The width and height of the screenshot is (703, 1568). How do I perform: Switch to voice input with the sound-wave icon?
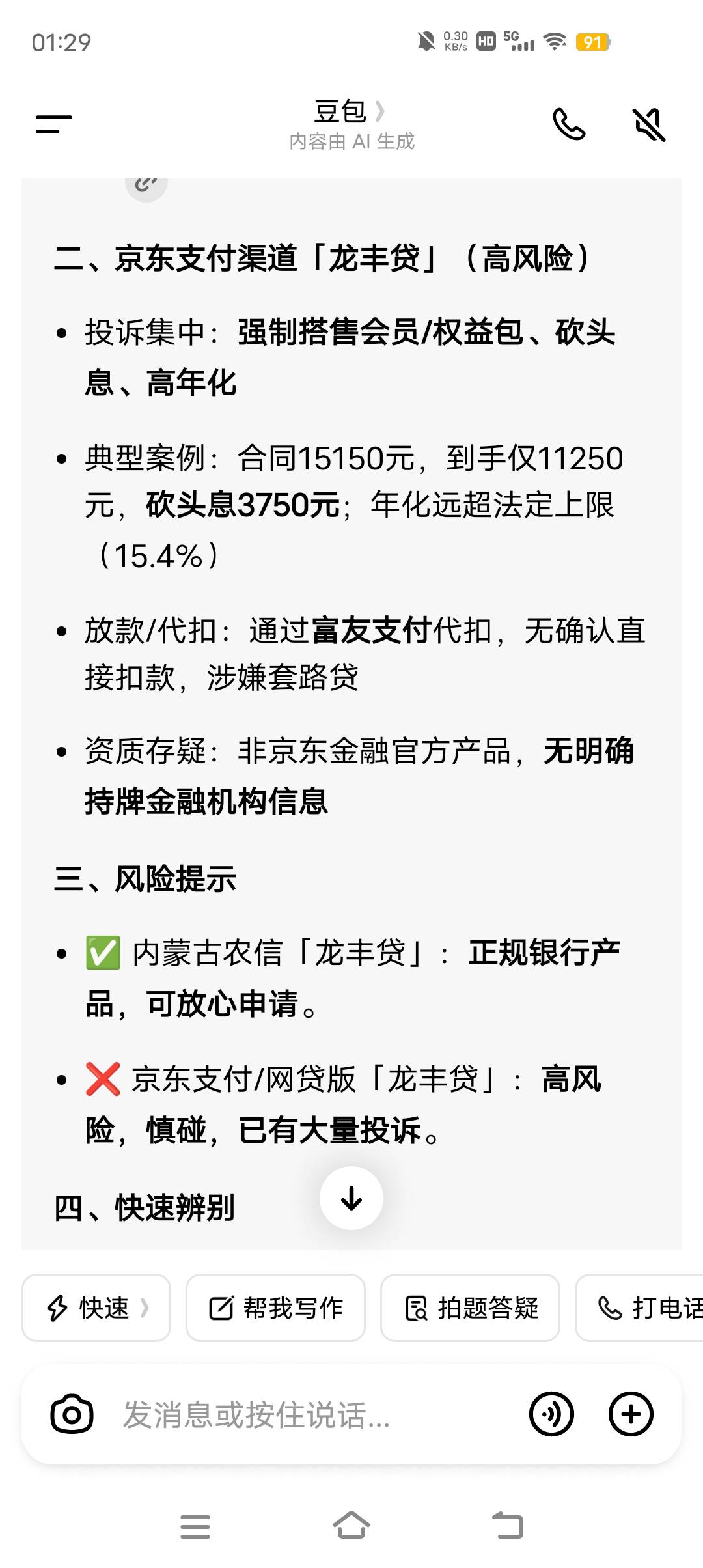click(551, 1414)
